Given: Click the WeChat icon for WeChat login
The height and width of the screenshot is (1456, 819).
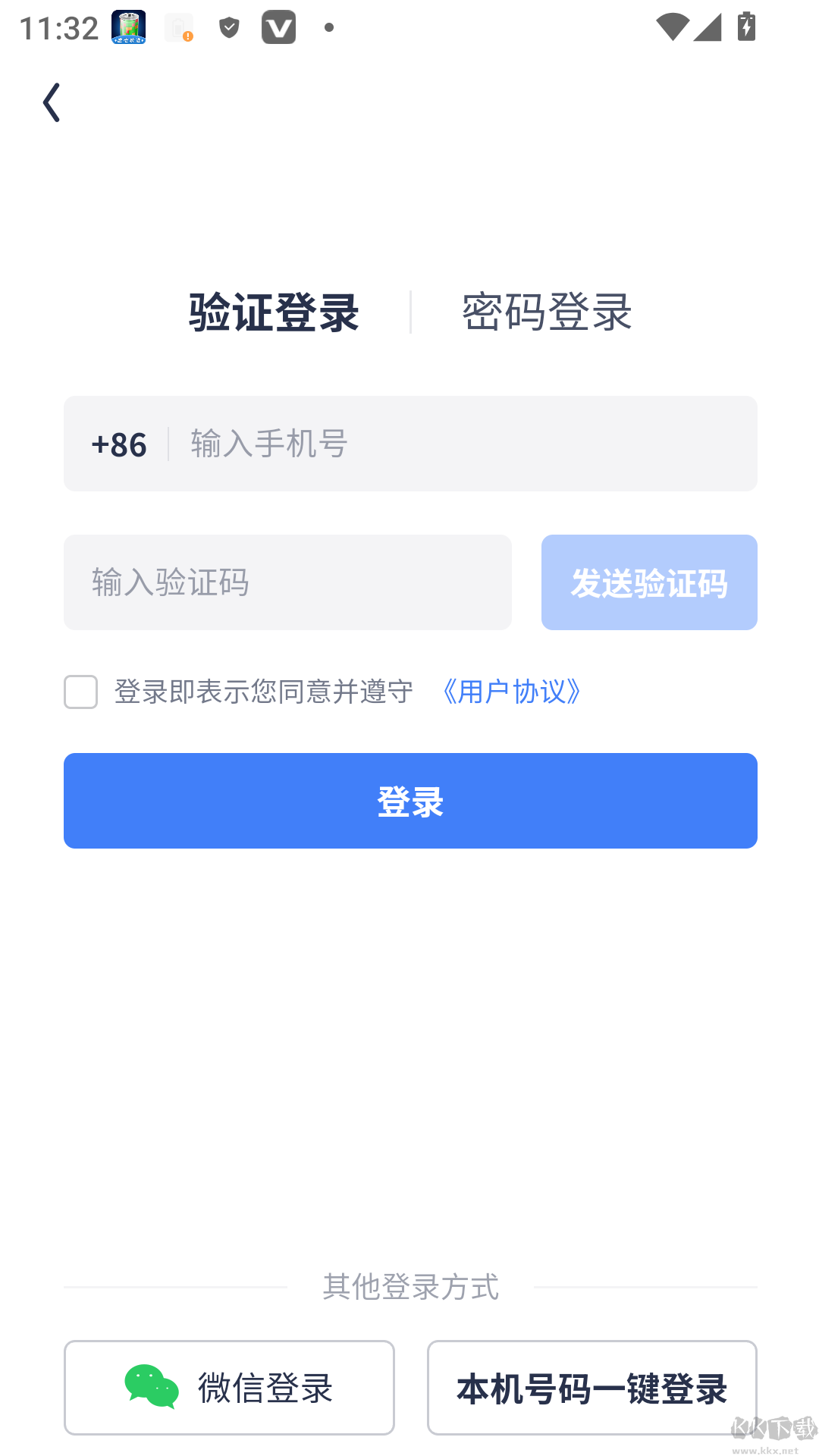Looking at the screenshot, I should (x=151, y=1388).
